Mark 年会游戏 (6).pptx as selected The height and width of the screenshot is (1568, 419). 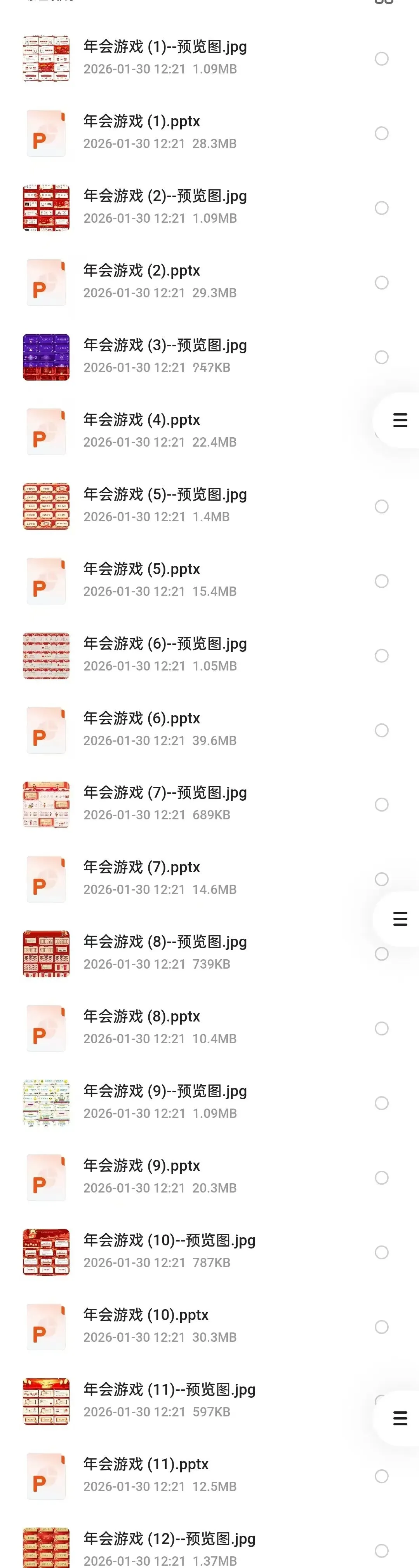(381, 730)
